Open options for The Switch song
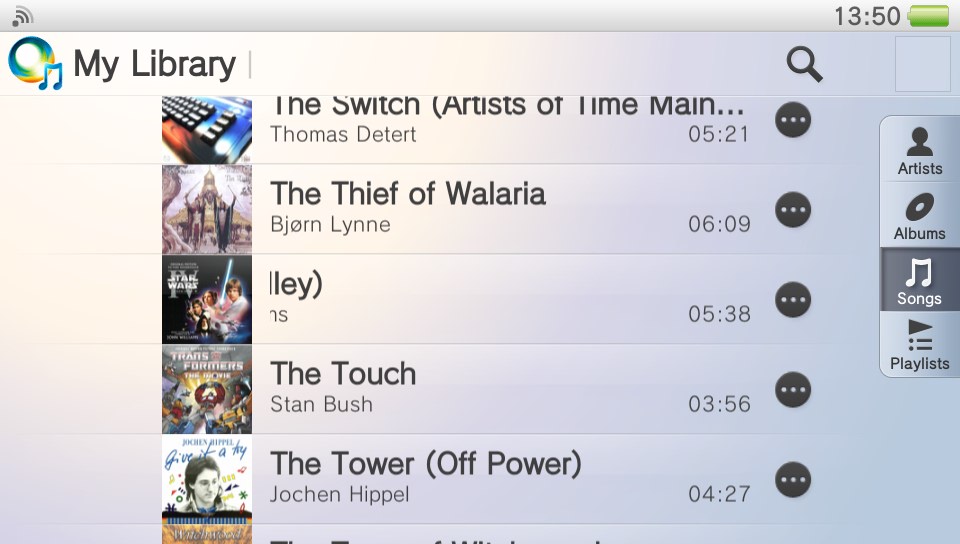960x544 pixels. click(793, 120)
